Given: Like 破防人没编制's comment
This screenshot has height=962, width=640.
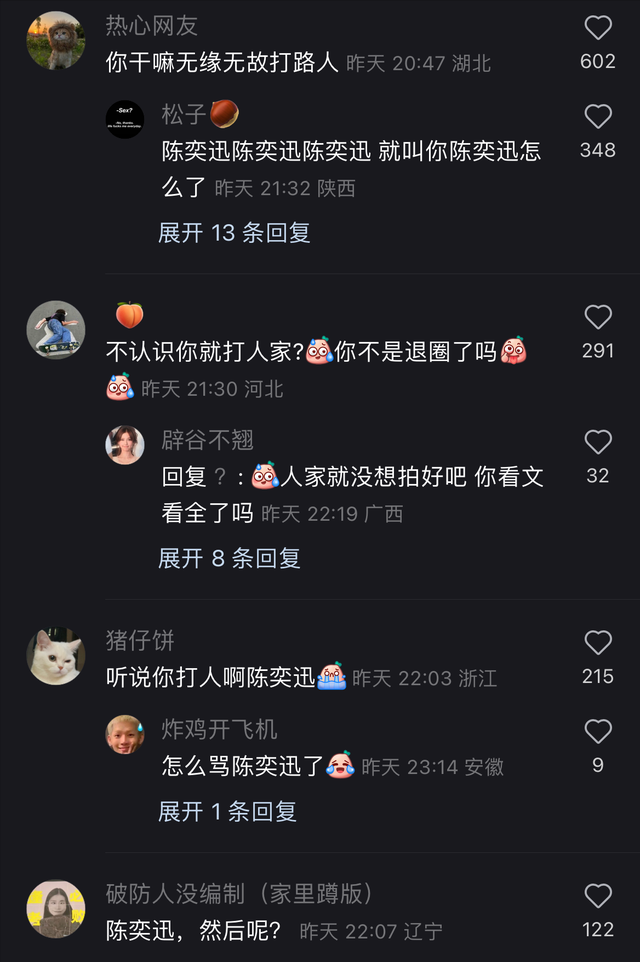Looking at the screenshot, I should 597,896.
